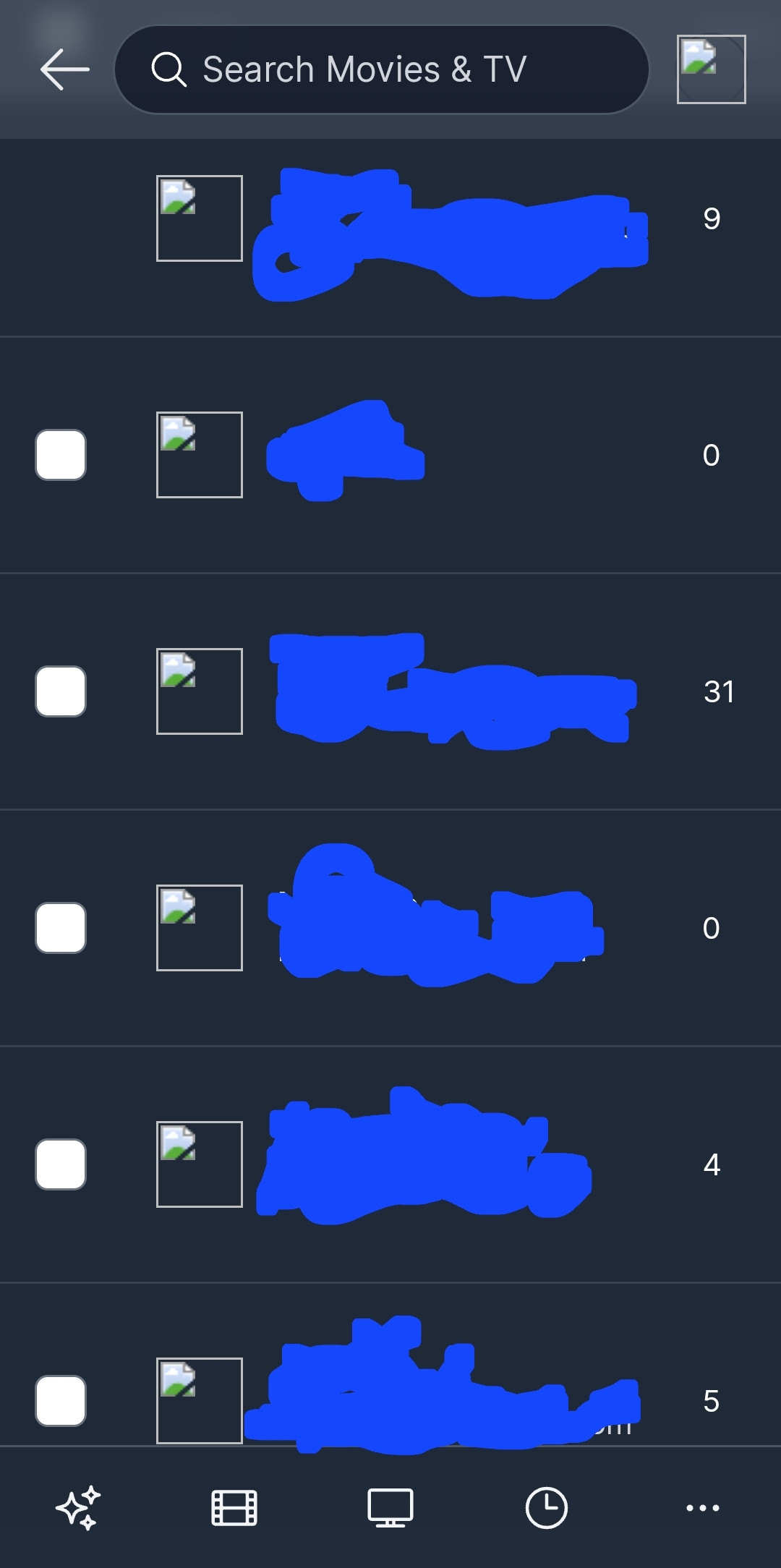
Task: Tick the checkbox for the row with 31
Action: coord(61,691)
